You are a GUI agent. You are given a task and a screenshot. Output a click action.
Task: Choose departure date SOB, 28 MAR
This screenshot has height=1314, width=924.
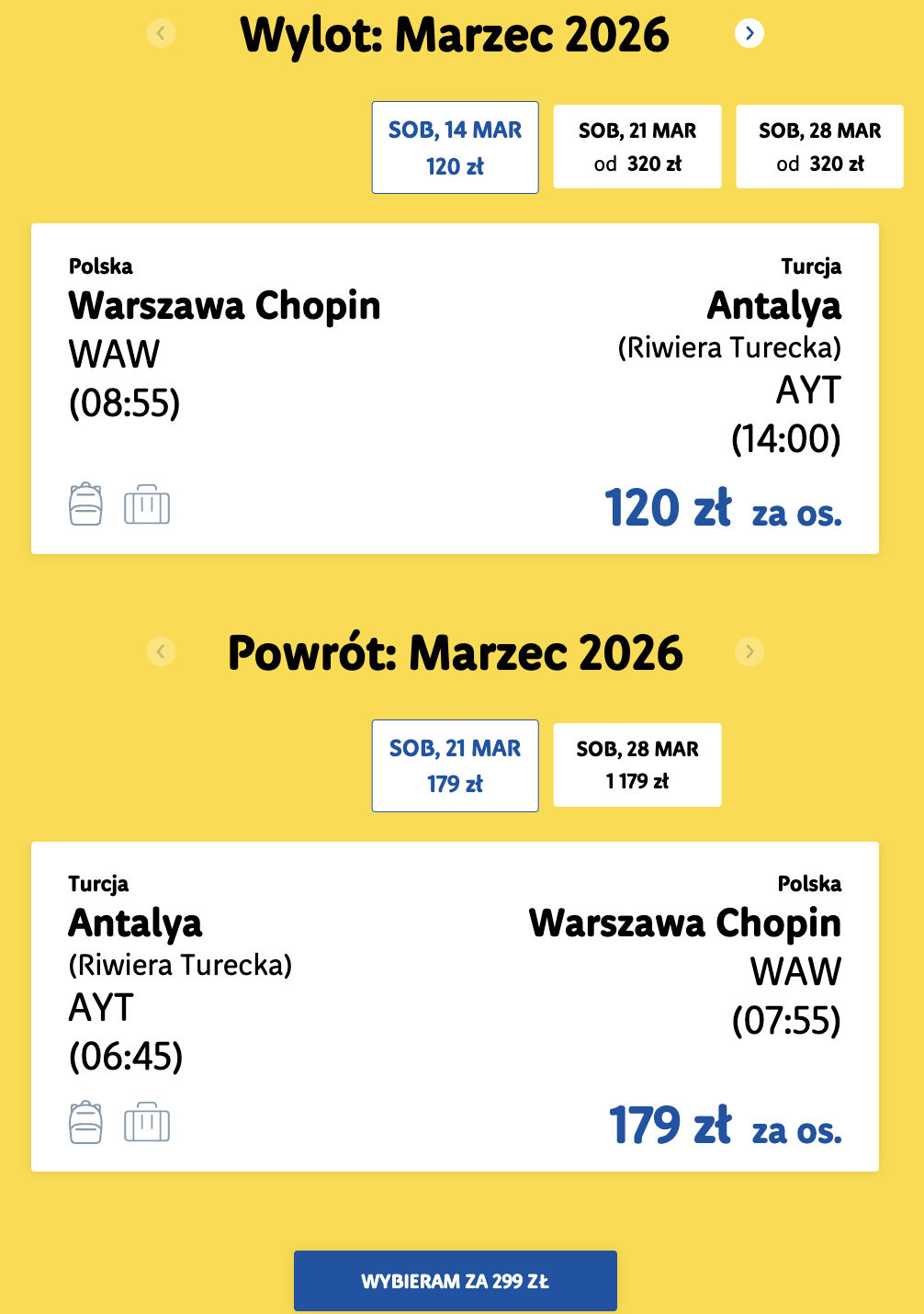pos(819,147)
